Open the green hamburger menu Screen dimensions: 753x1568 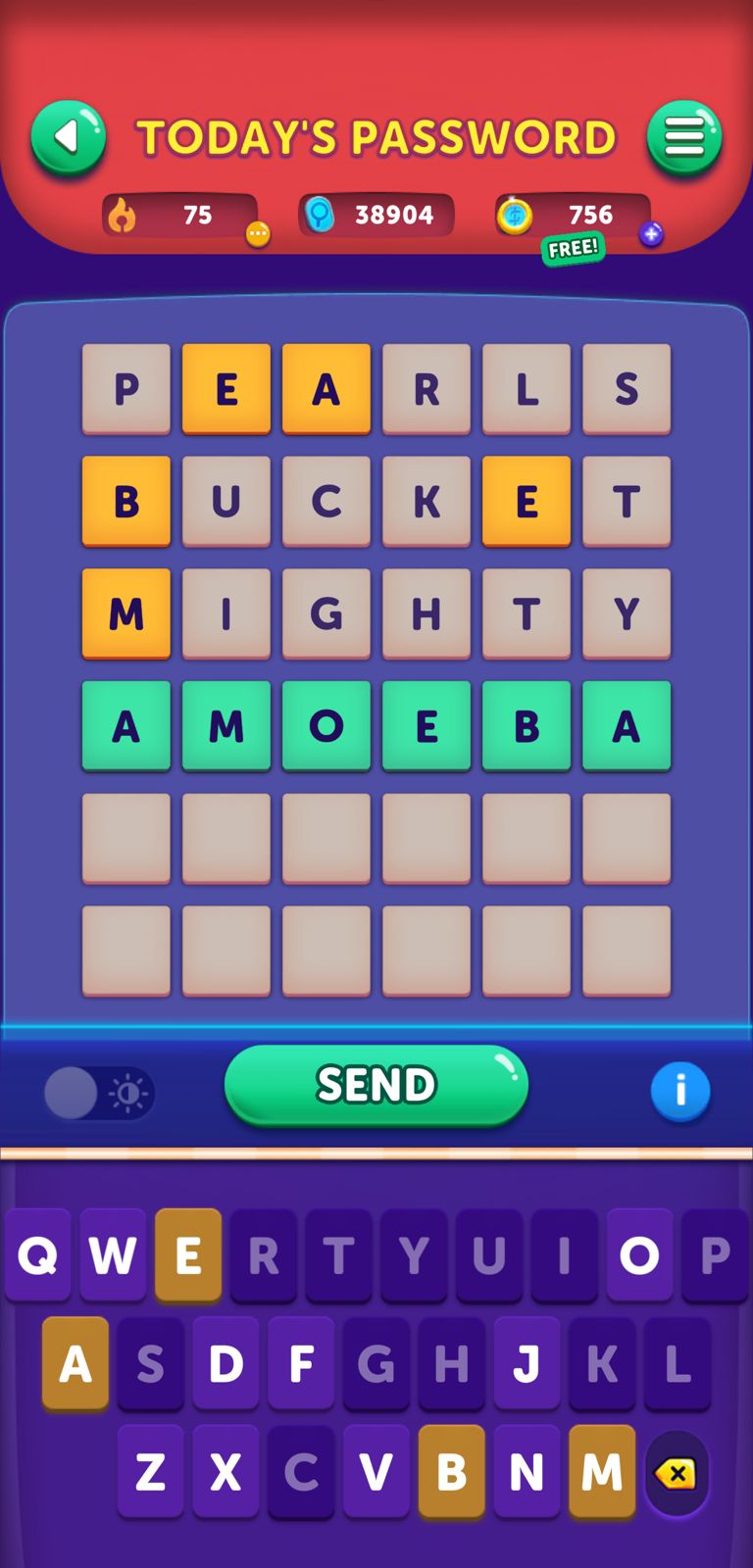click(683, 138)
